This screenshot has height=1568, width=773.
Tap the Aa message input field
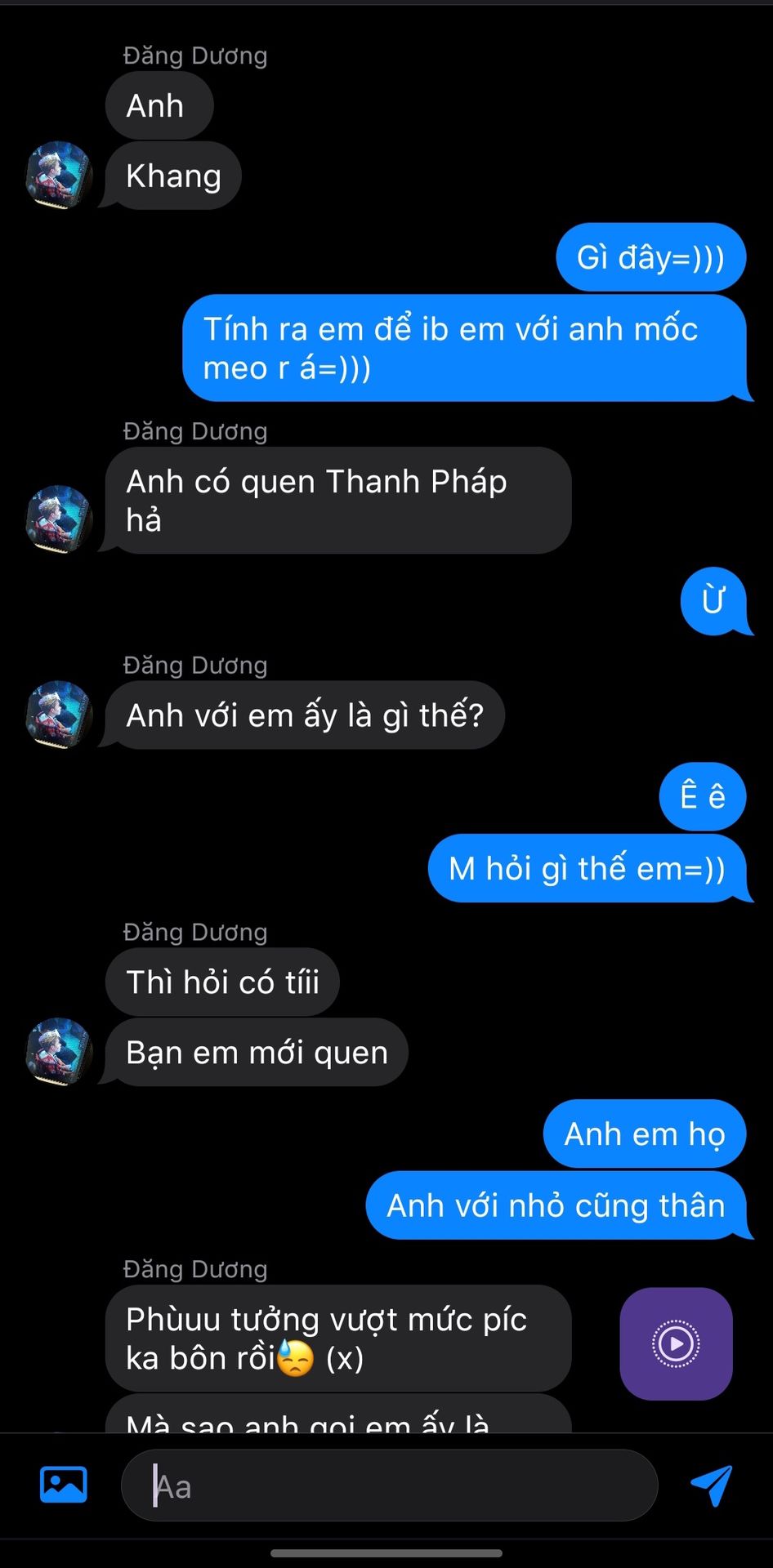coord(389,1485)
